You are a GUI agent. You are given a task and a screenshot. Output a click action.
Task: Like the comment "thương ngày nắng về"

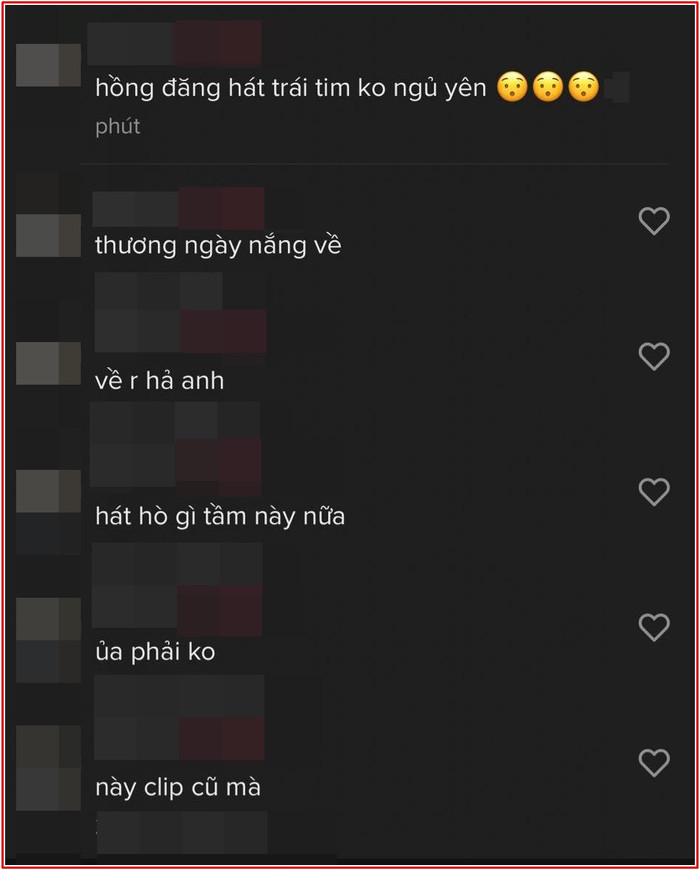654,221
